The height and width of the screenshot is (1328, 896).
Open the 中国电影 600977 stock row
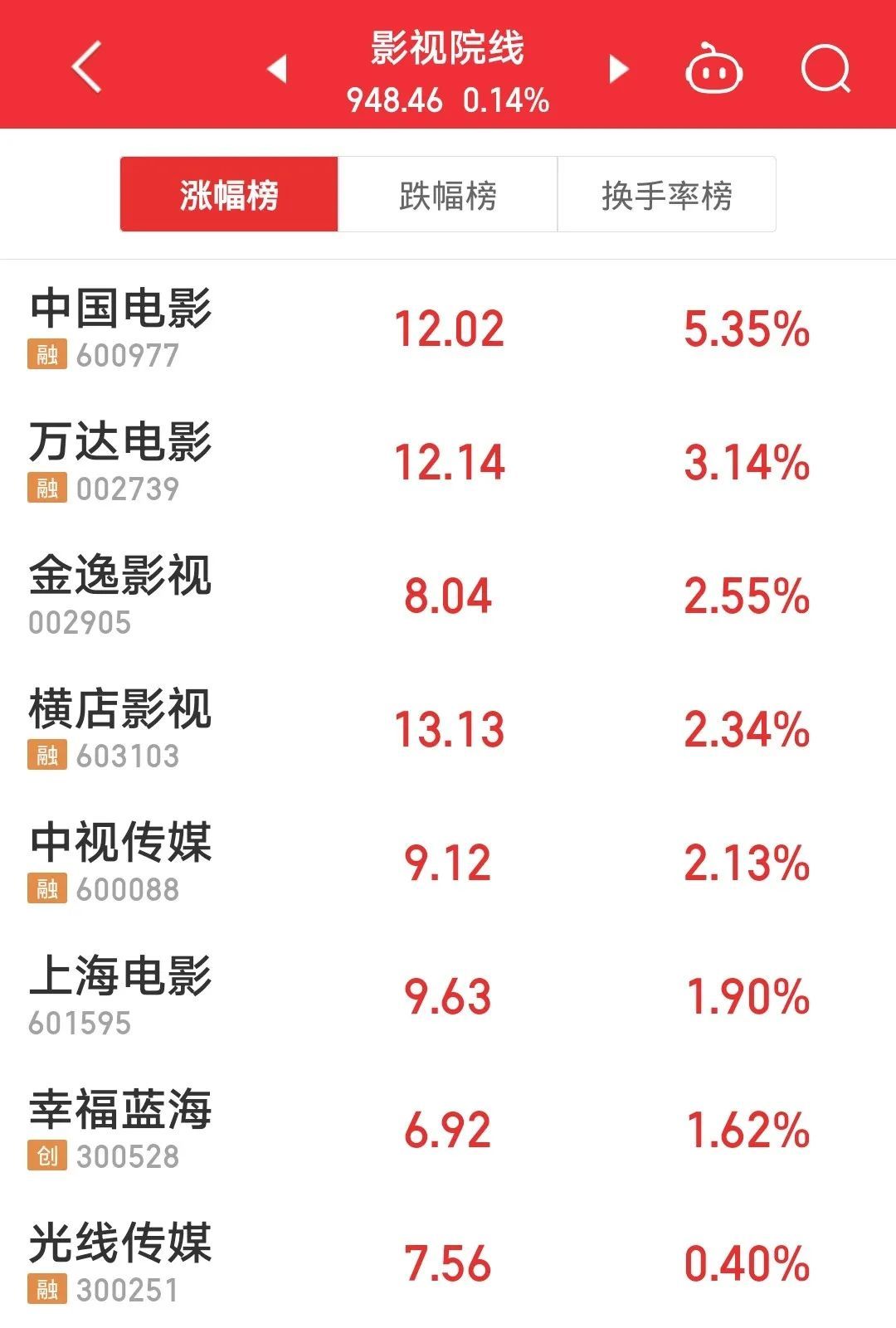448,328
